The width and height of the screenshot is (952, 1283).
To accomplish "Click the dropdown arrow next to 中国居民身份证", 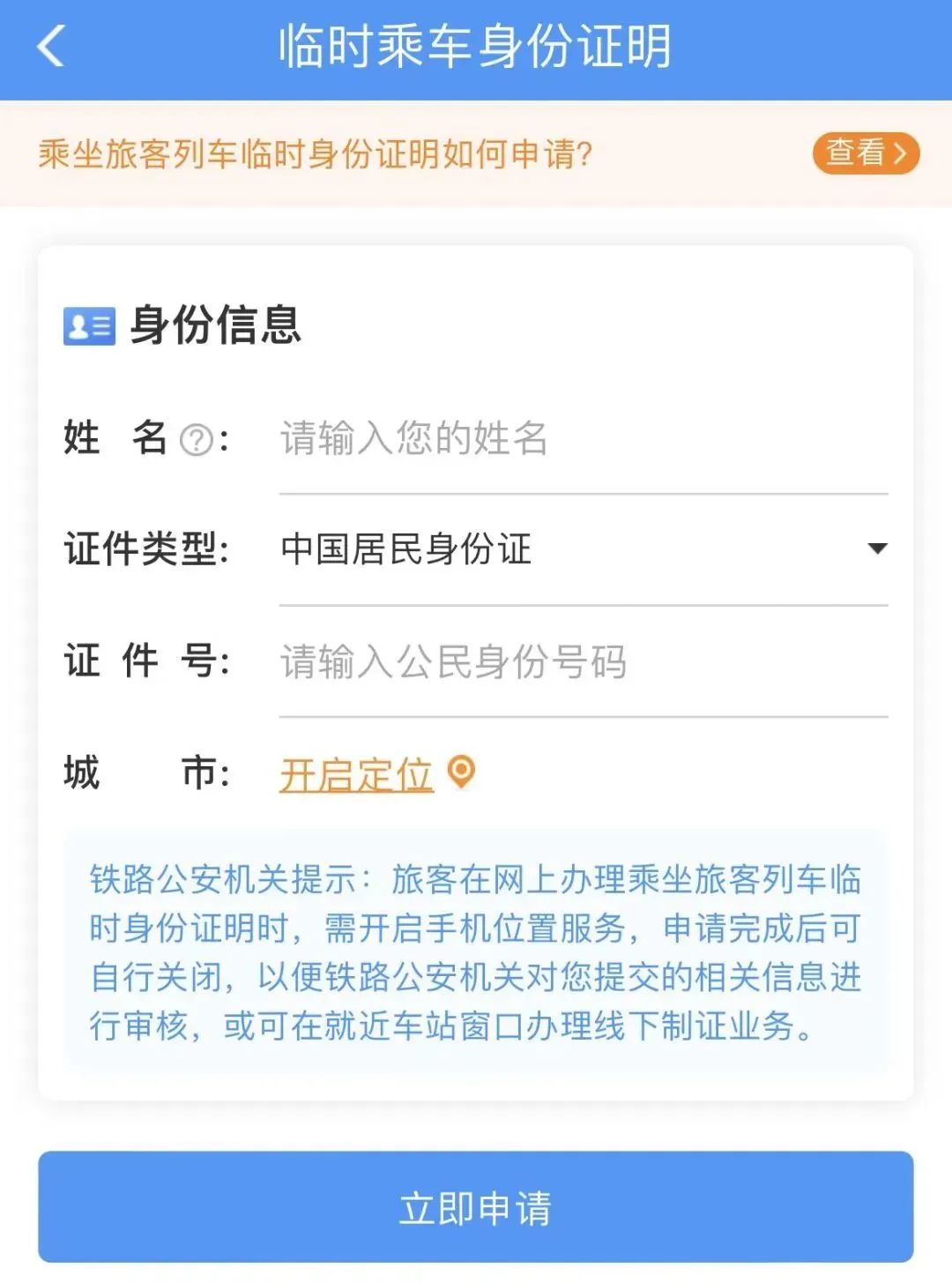I will [876, 549].
